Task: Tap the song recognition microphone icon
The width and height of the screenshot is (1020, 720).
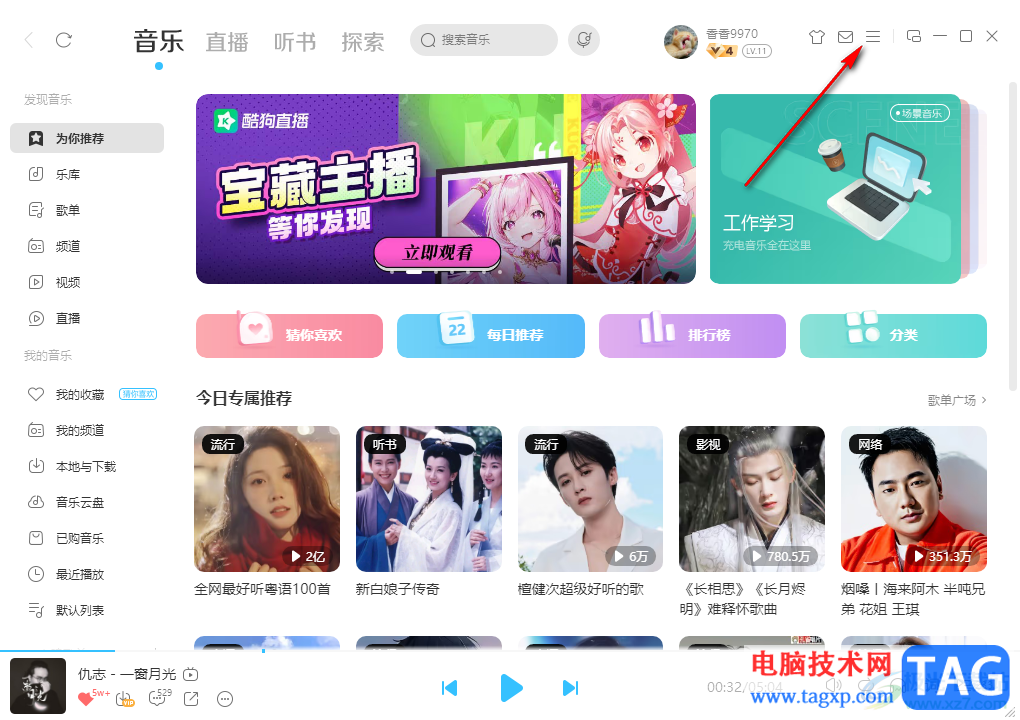Action: point(583,40)
